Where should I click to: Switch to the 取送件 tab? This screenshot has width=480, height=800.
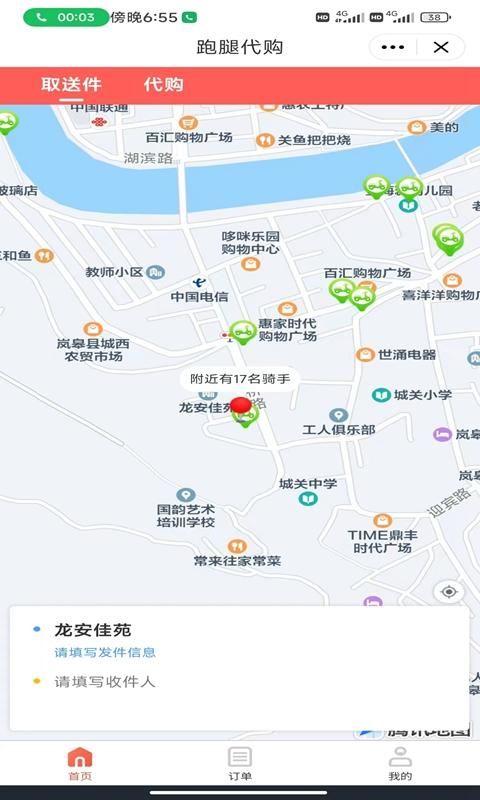[71, 85]
